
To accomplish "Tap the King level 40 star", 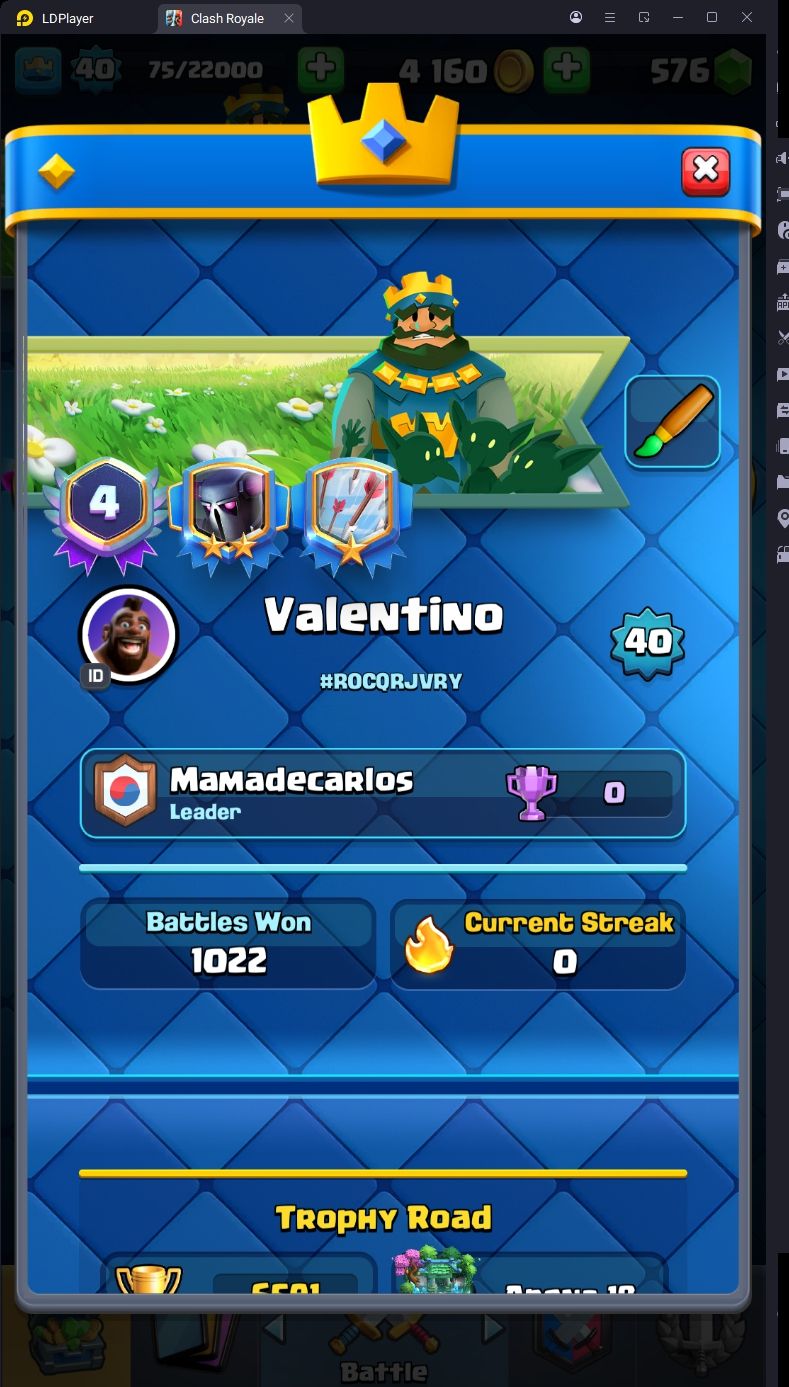I will click(x=647, y=641).
